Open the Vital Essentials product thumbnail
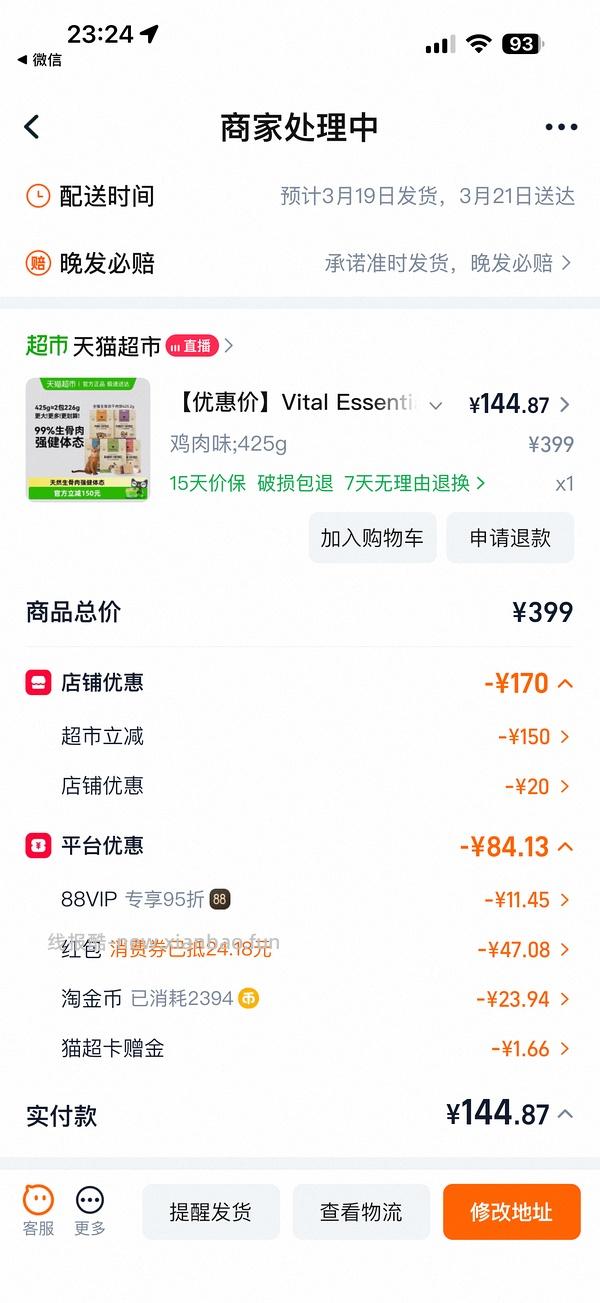The width and height of the screenshot is (600, 1303). point(88,439)
